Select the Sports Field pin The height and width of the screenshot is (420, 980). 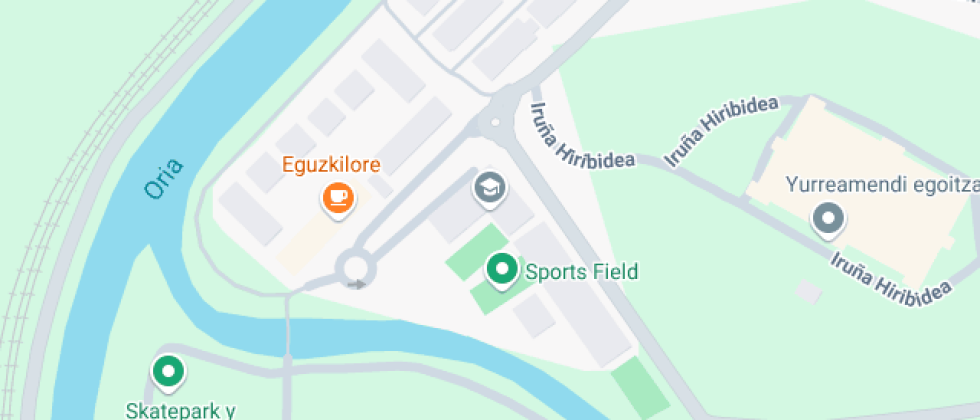coord(502,271)
